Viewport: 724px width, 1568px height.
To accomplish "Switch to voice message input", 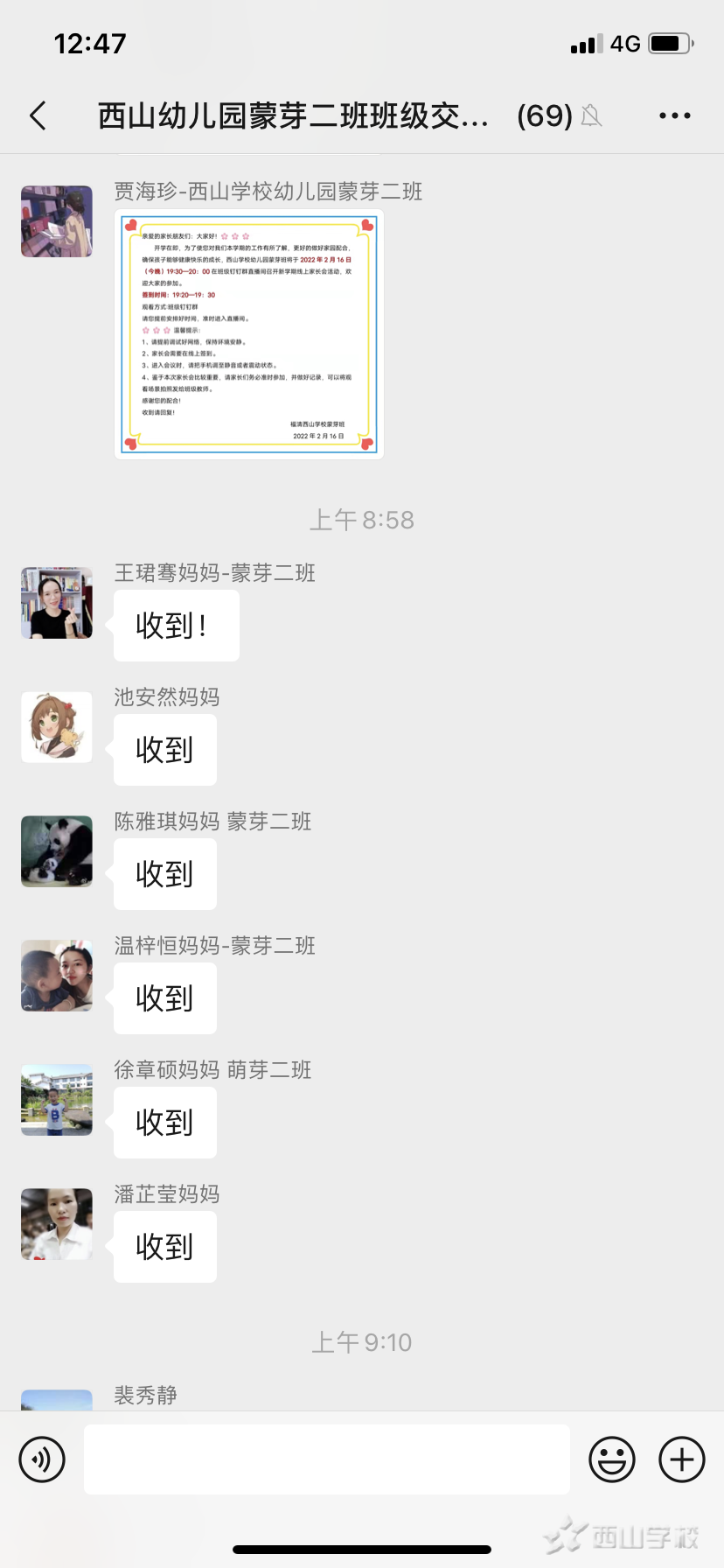I will tap(42, 1459).
